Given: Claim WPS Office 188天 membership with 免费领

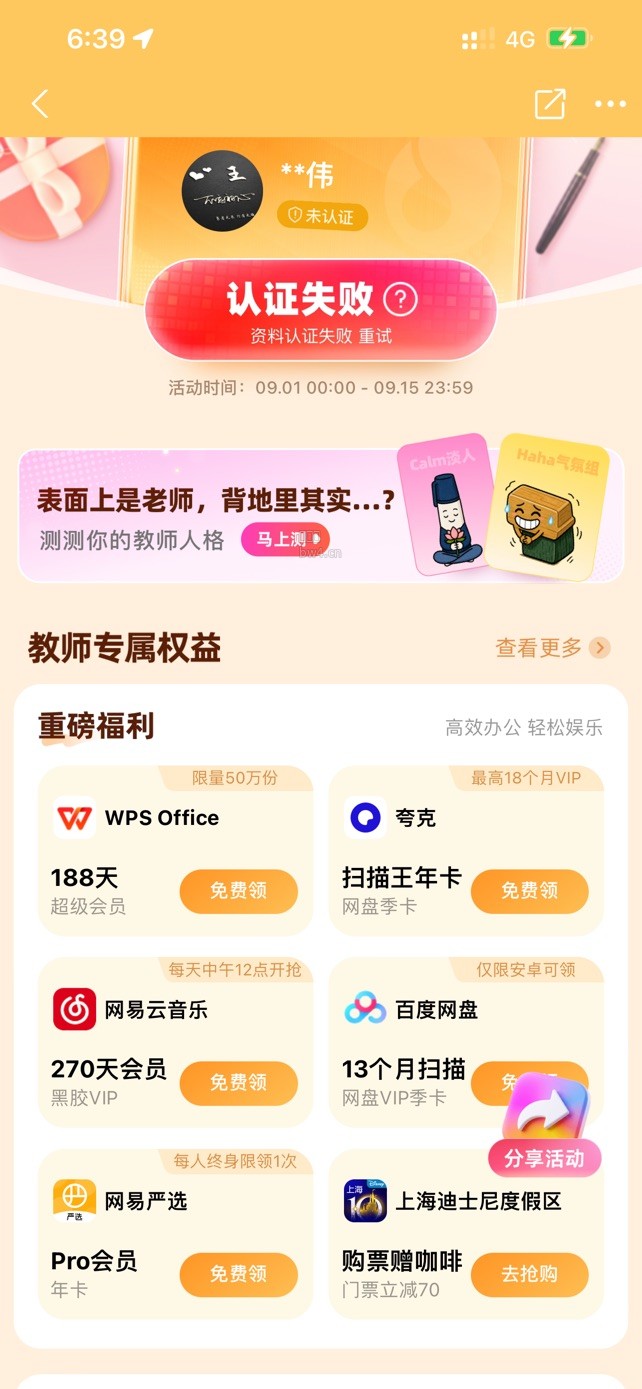Looking at the screenshot, I should click(x=238, y=891).
